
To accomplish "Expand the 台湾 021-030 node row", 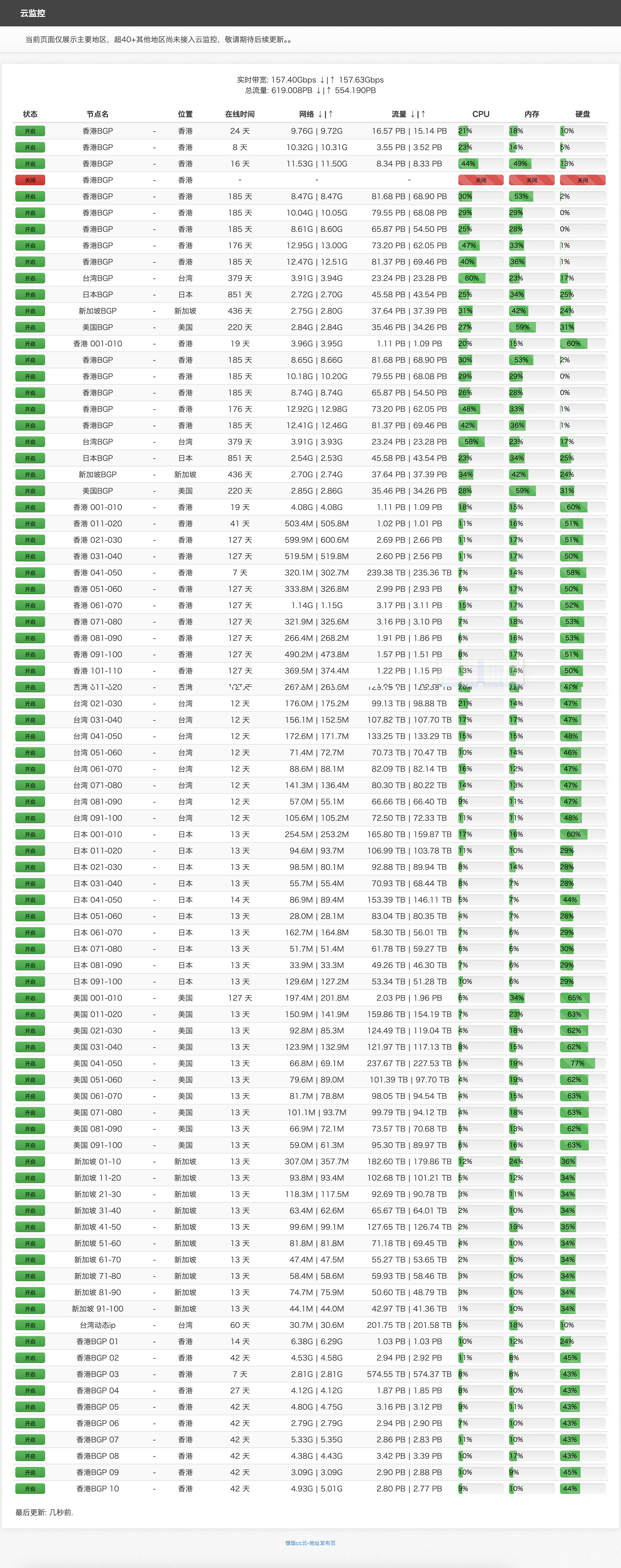I will click(97, 704).
